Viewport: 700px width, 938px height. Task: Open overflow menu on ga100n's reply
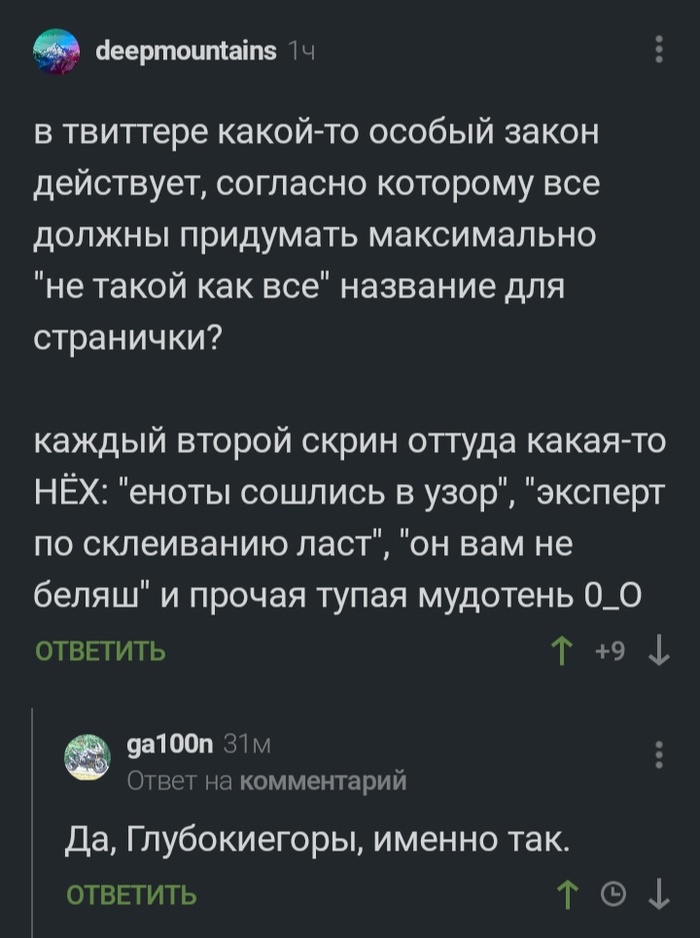(658, 757)
